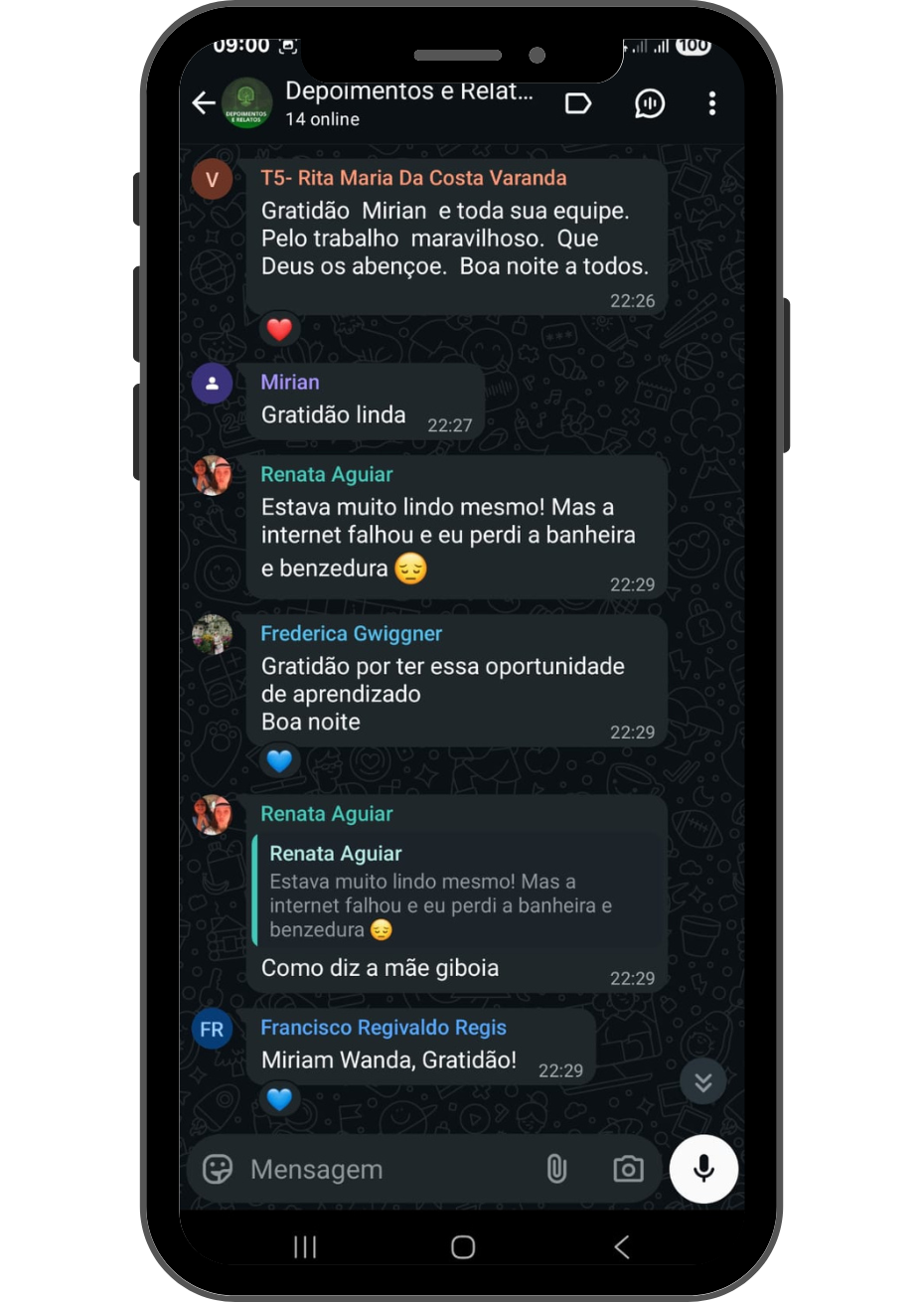Attach a file with the paperclip
The width and height of the screenshot is (924, 1303).
pos(556,1169)
